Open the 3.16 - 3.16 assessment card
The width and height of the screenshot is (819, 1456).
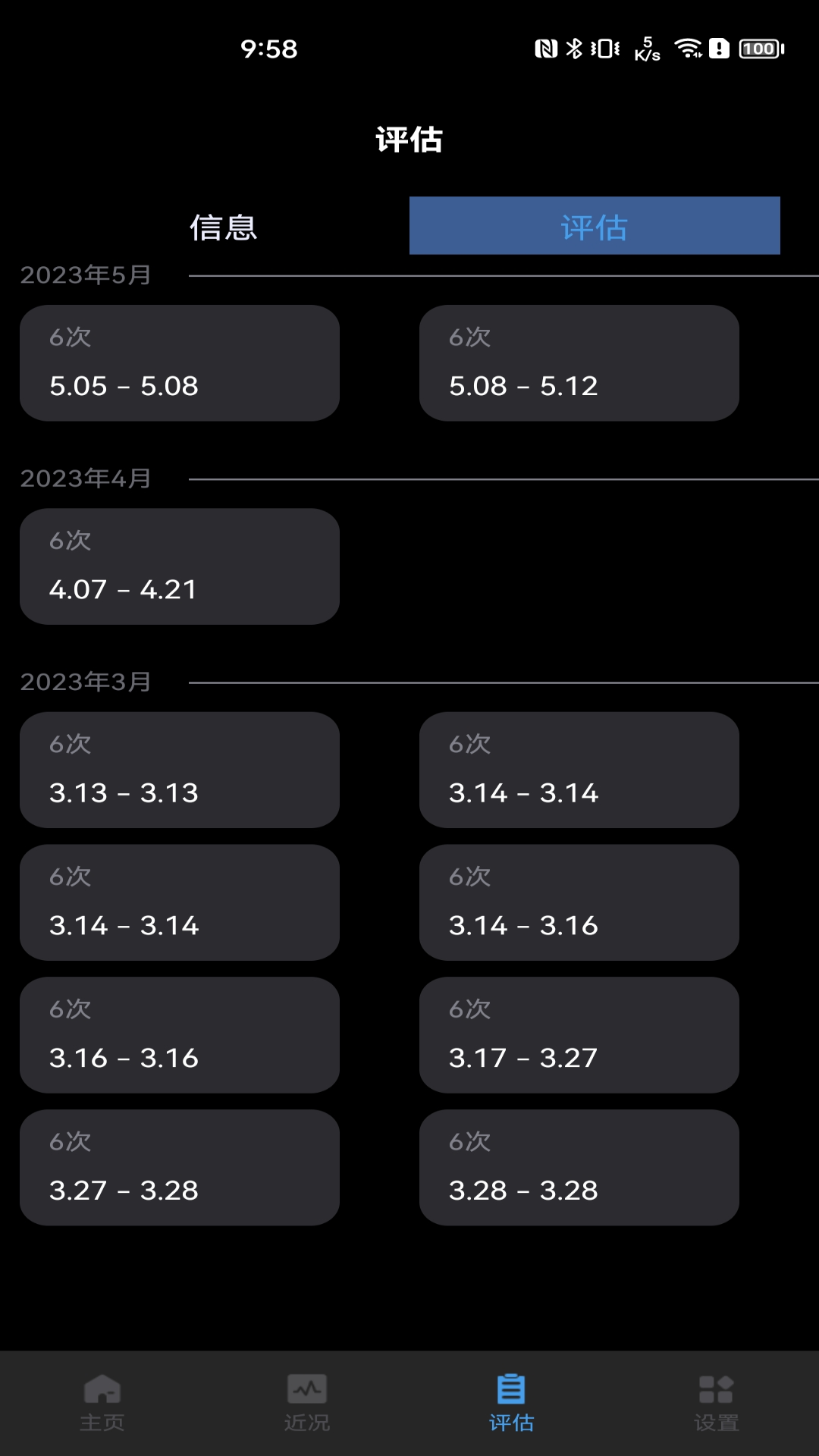click(x=180, y=1035)
